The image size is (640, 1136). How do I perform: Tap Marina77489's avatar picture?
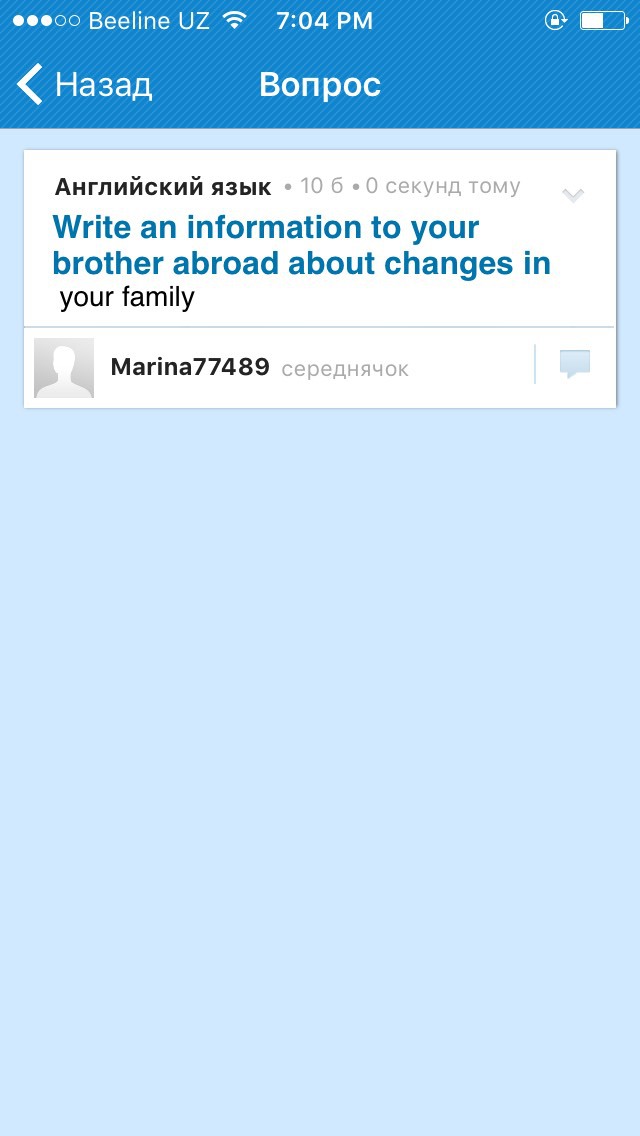64,368
